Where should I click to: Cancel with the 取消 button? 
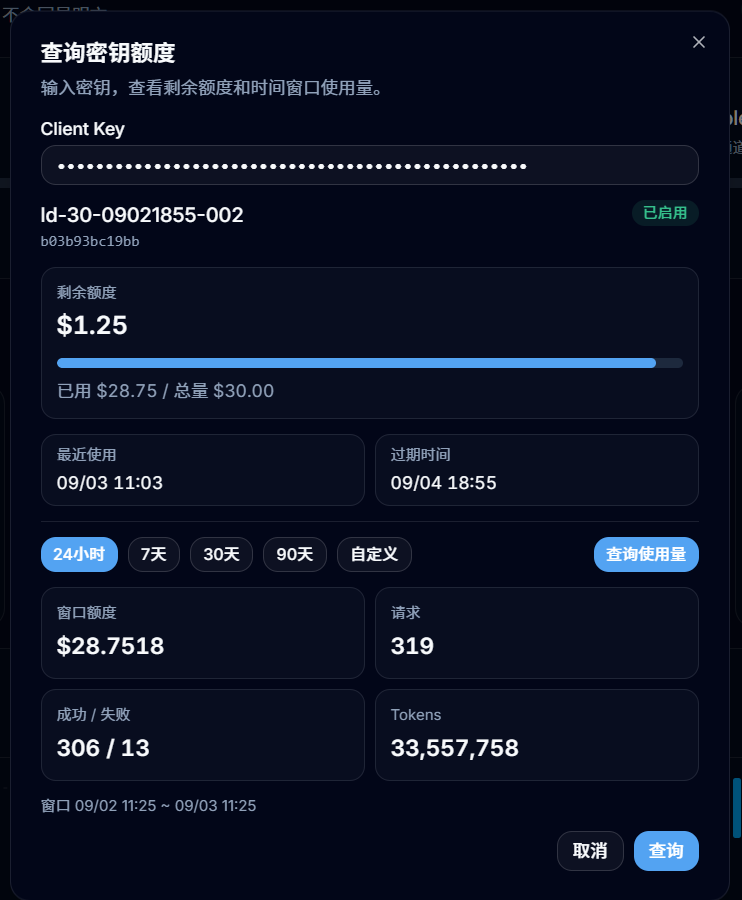590,851
